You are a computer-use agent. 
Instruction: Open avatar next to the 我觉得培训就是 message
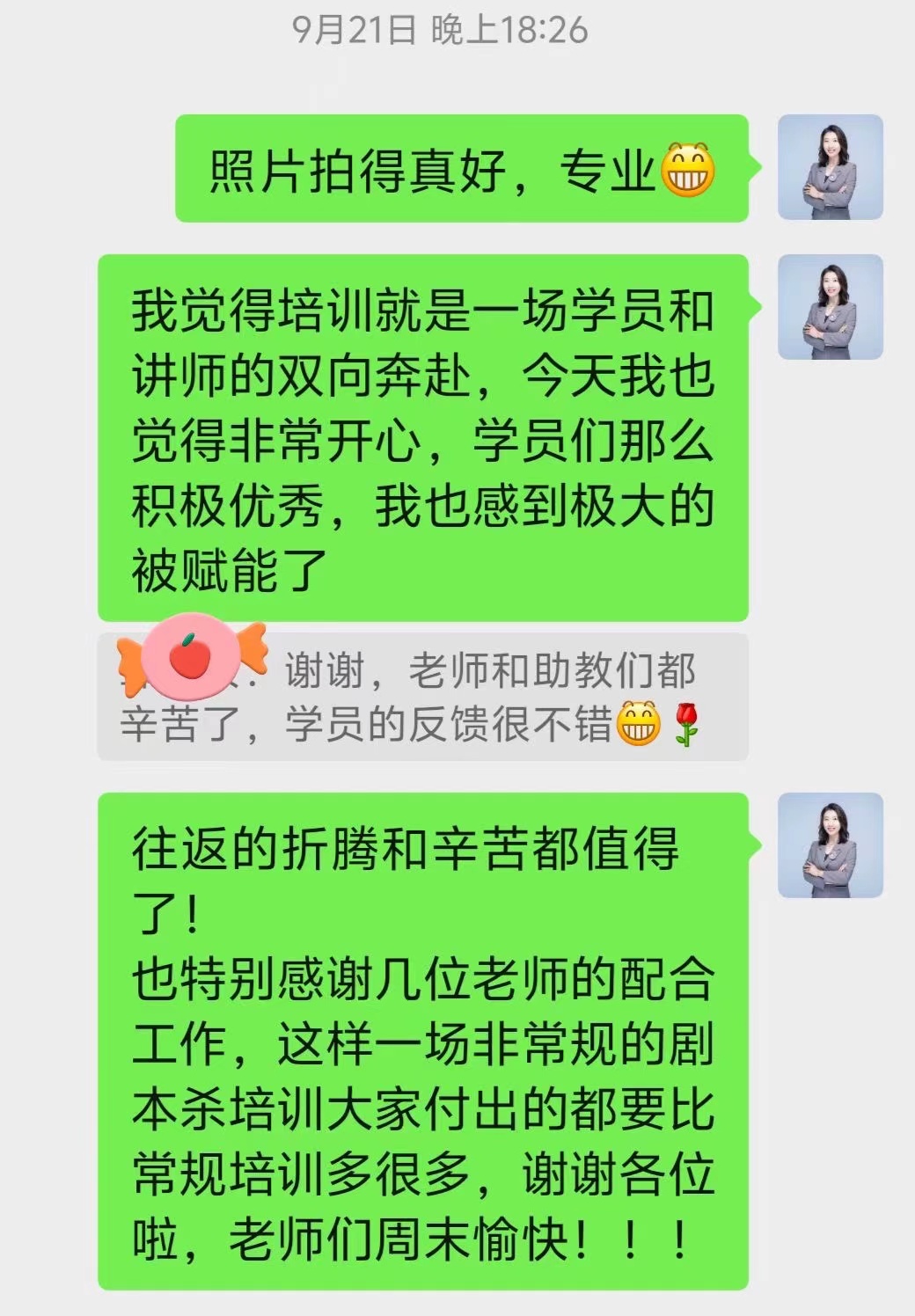click(830, 307)
